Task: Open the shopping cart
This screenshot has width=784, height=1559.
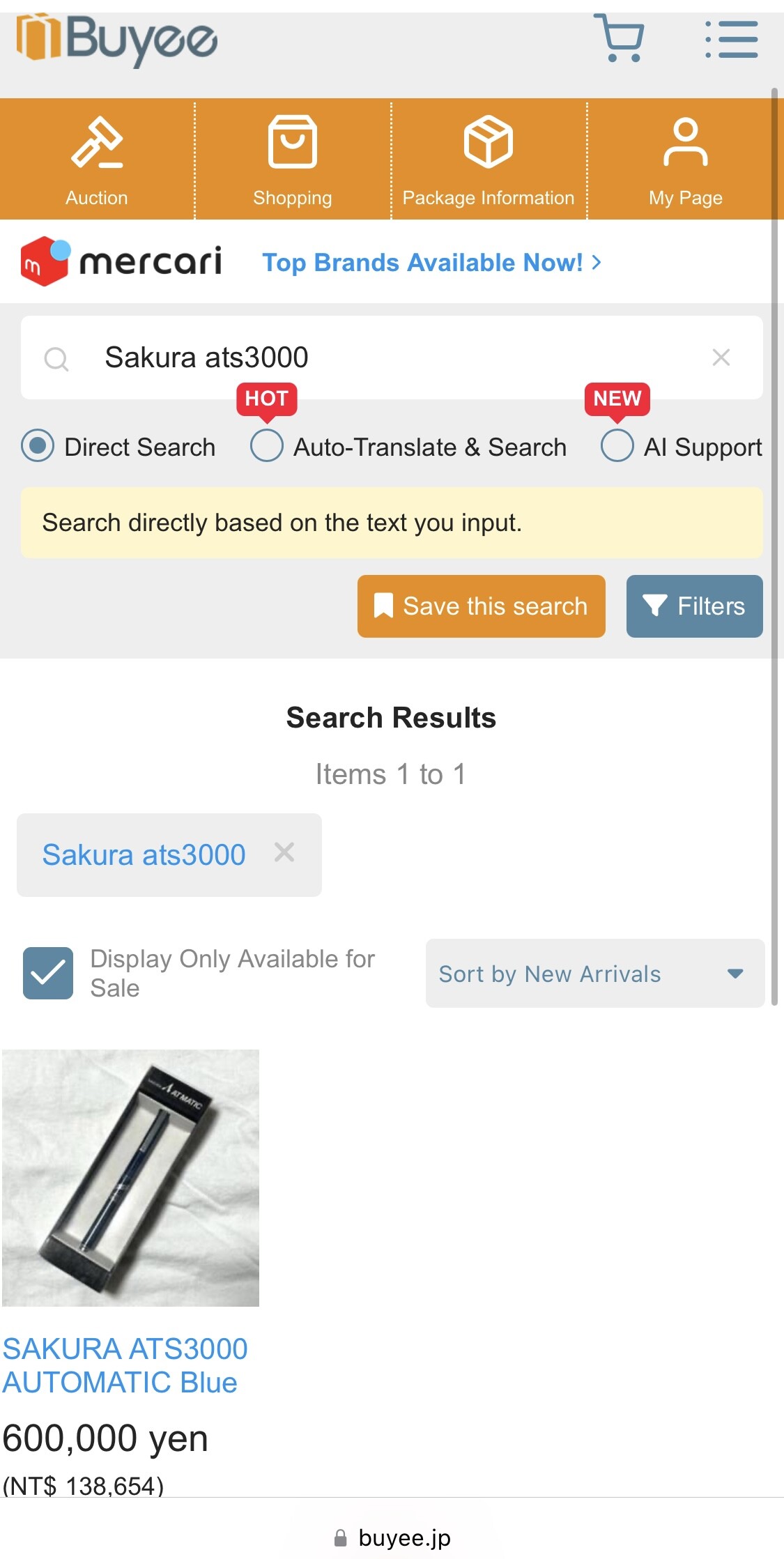Action: pyautogui.click(x=620, y=39)
